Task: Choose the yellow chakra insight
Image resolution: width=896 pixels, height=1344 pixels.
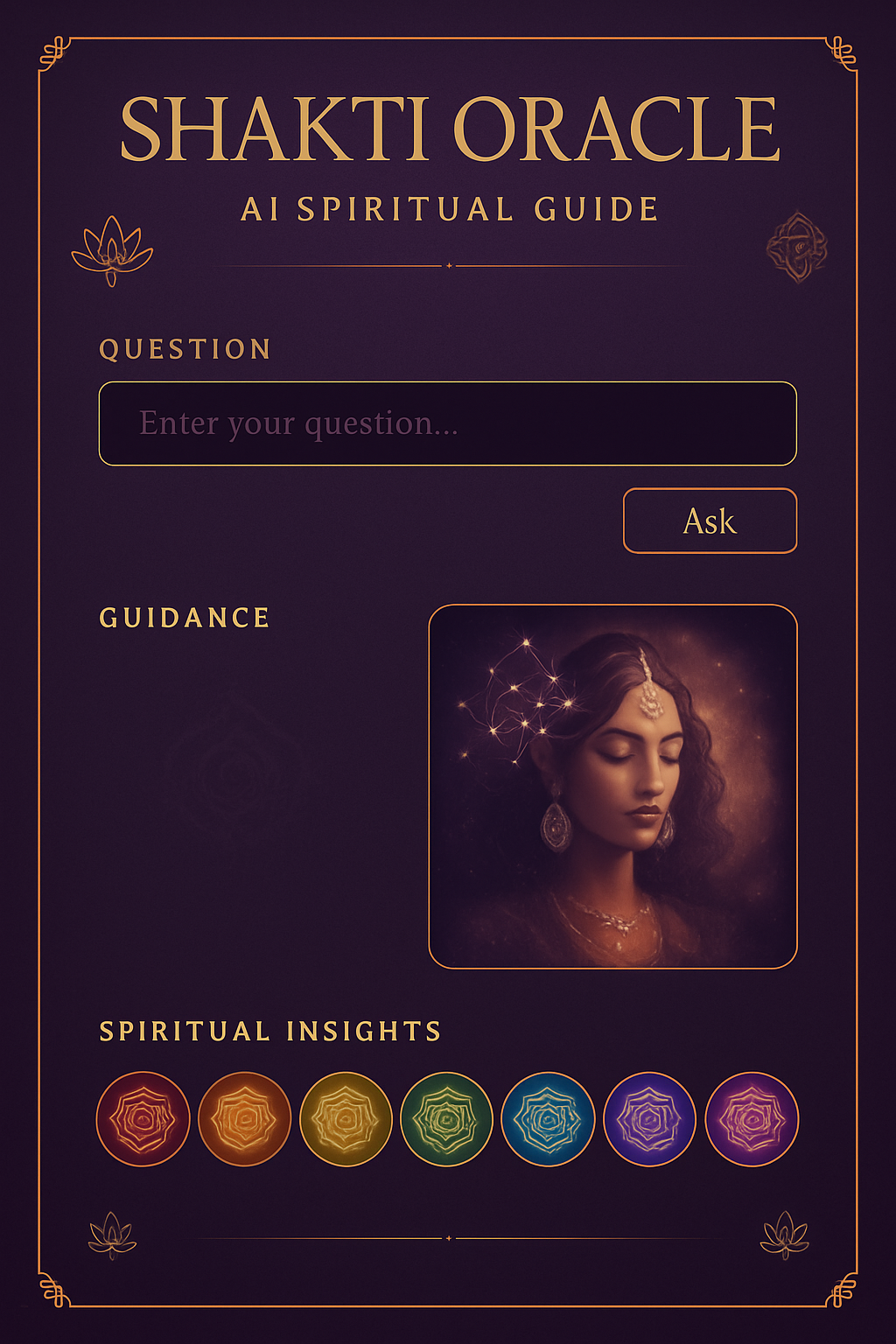Action: [x=346, y=1119]
